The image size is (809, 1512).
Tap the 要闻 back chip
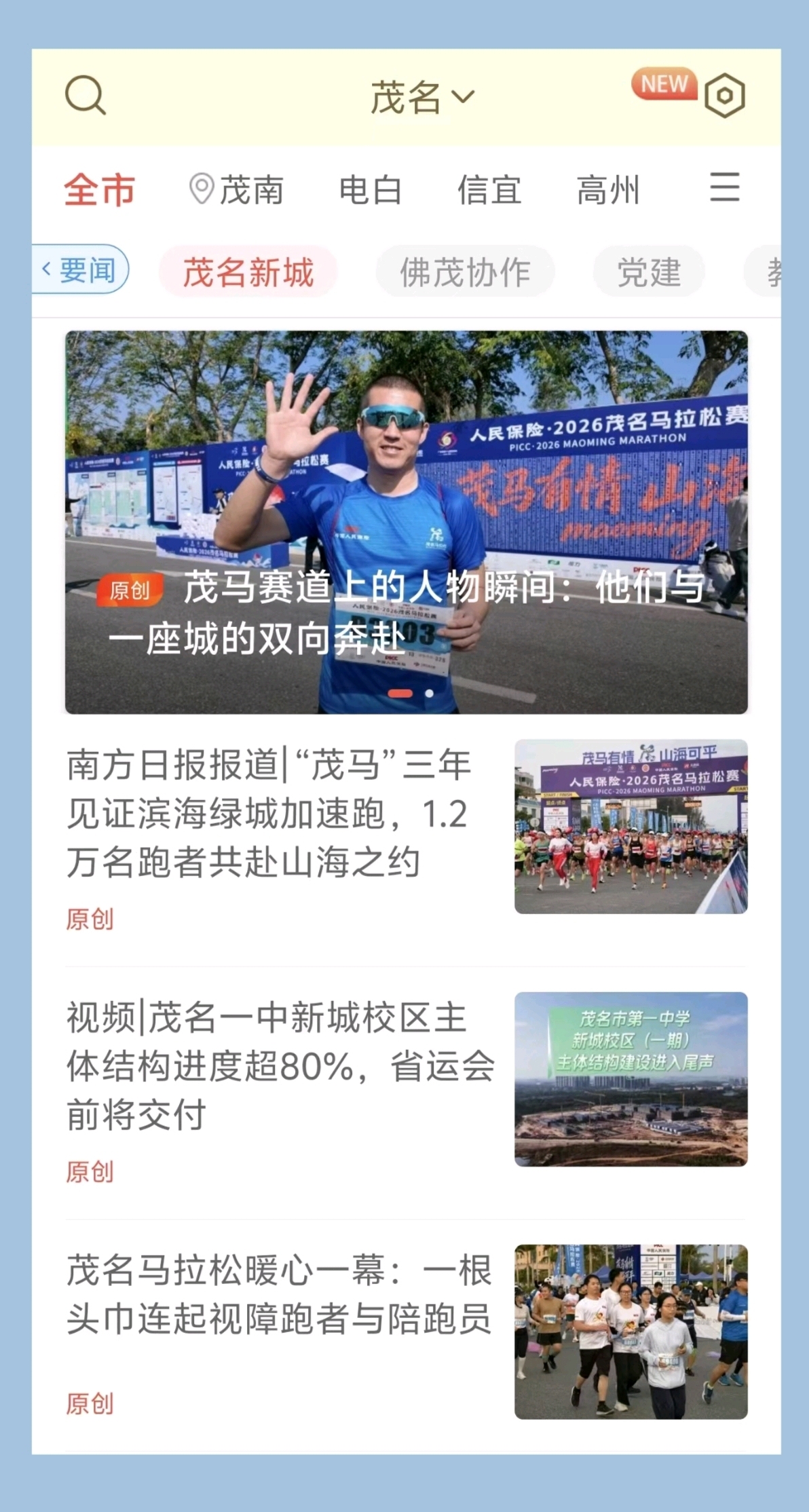[x=80, y=270]
